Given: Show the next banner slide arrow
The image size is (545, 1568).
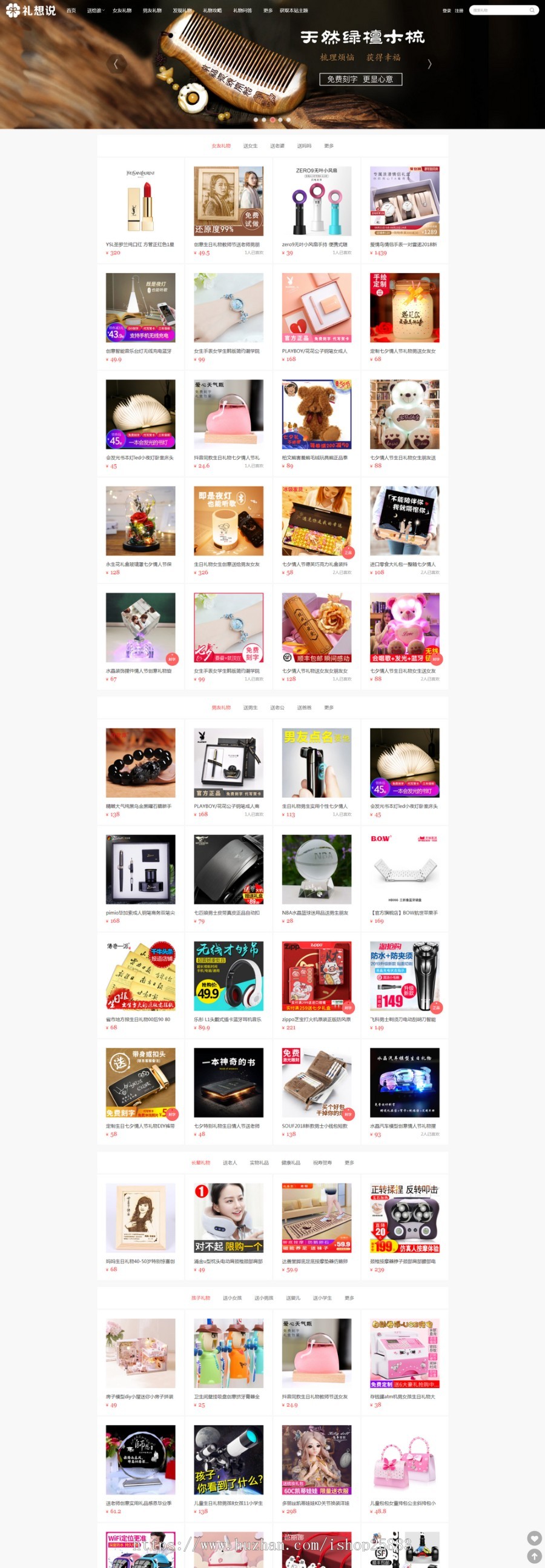Looking at the screenshot, I should pyautogui.click(x=429, y=64).
